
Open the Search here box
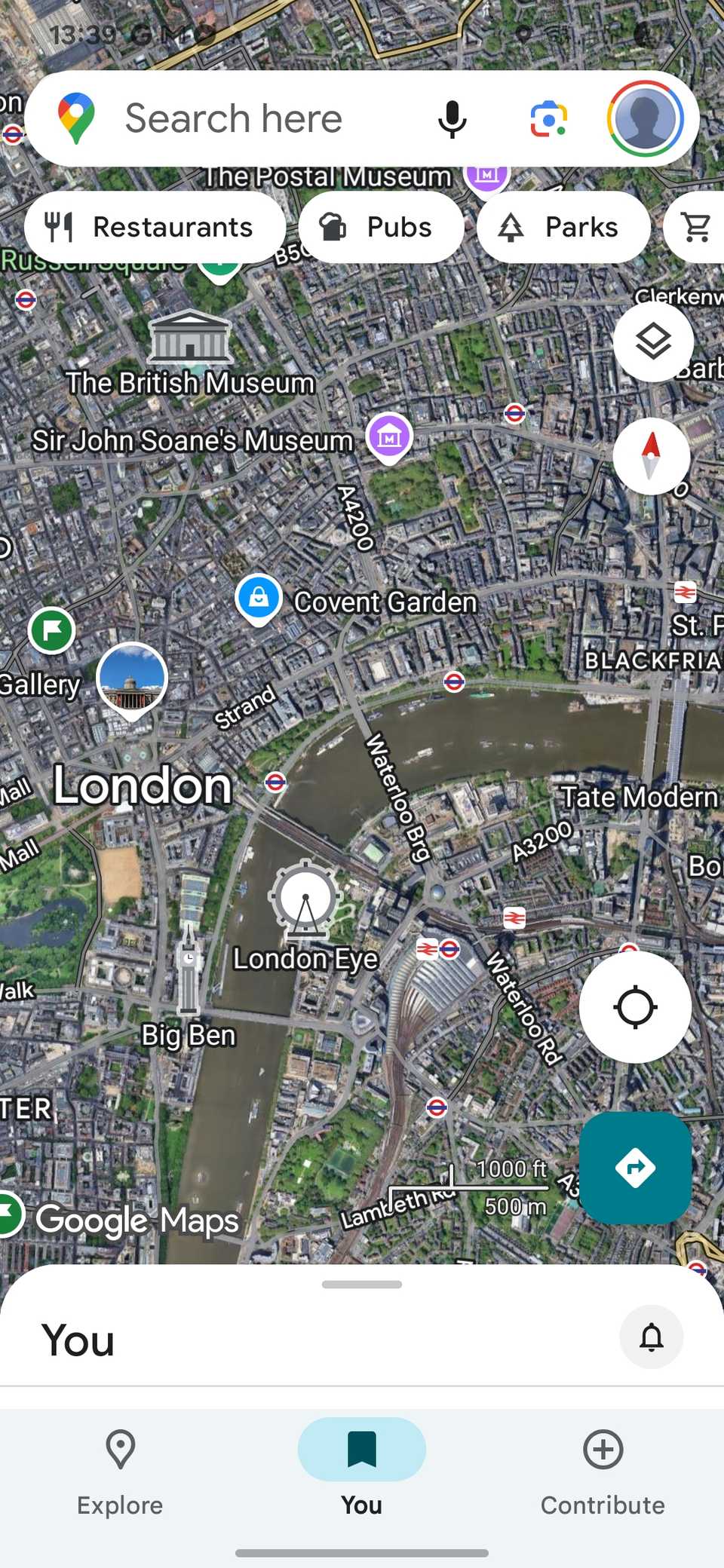click(234, 119)
